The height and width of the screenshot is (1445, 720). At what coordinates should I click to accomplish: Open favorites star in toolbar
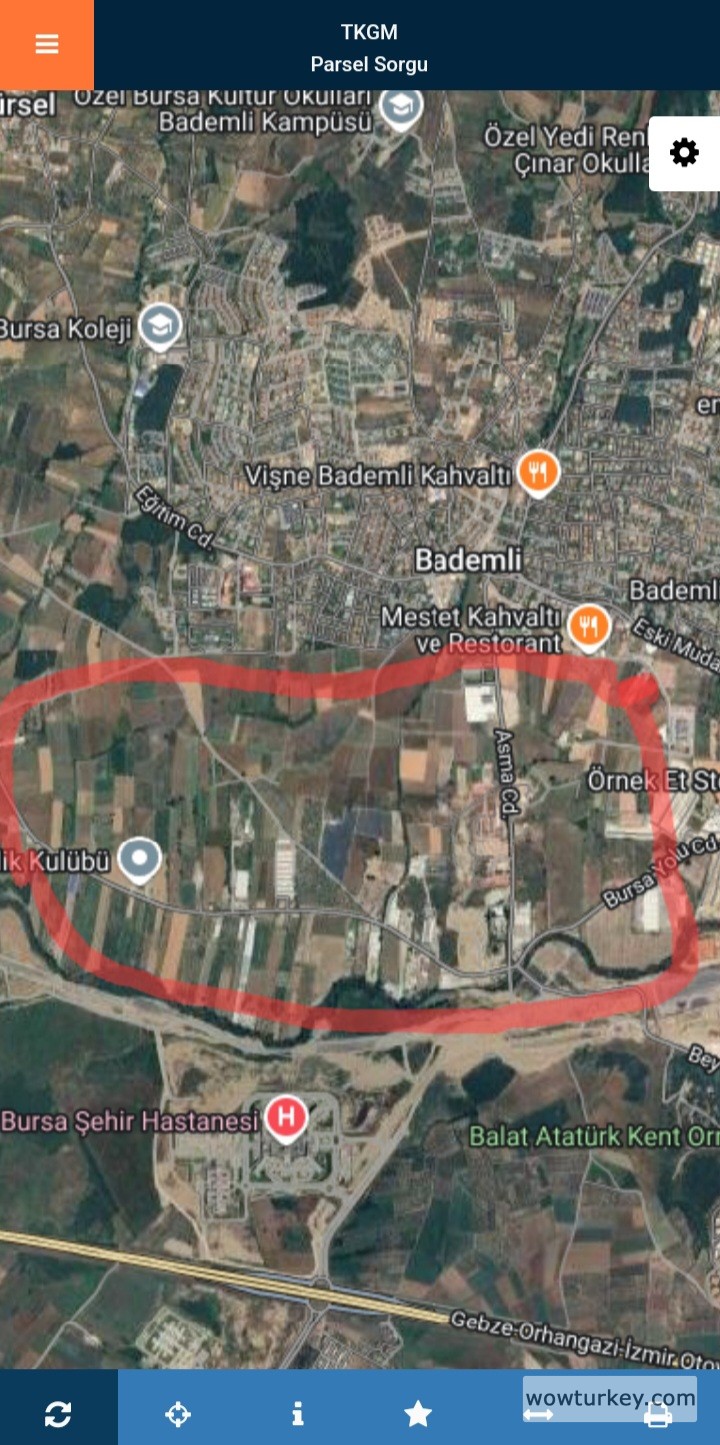(x=418, y=1413)
